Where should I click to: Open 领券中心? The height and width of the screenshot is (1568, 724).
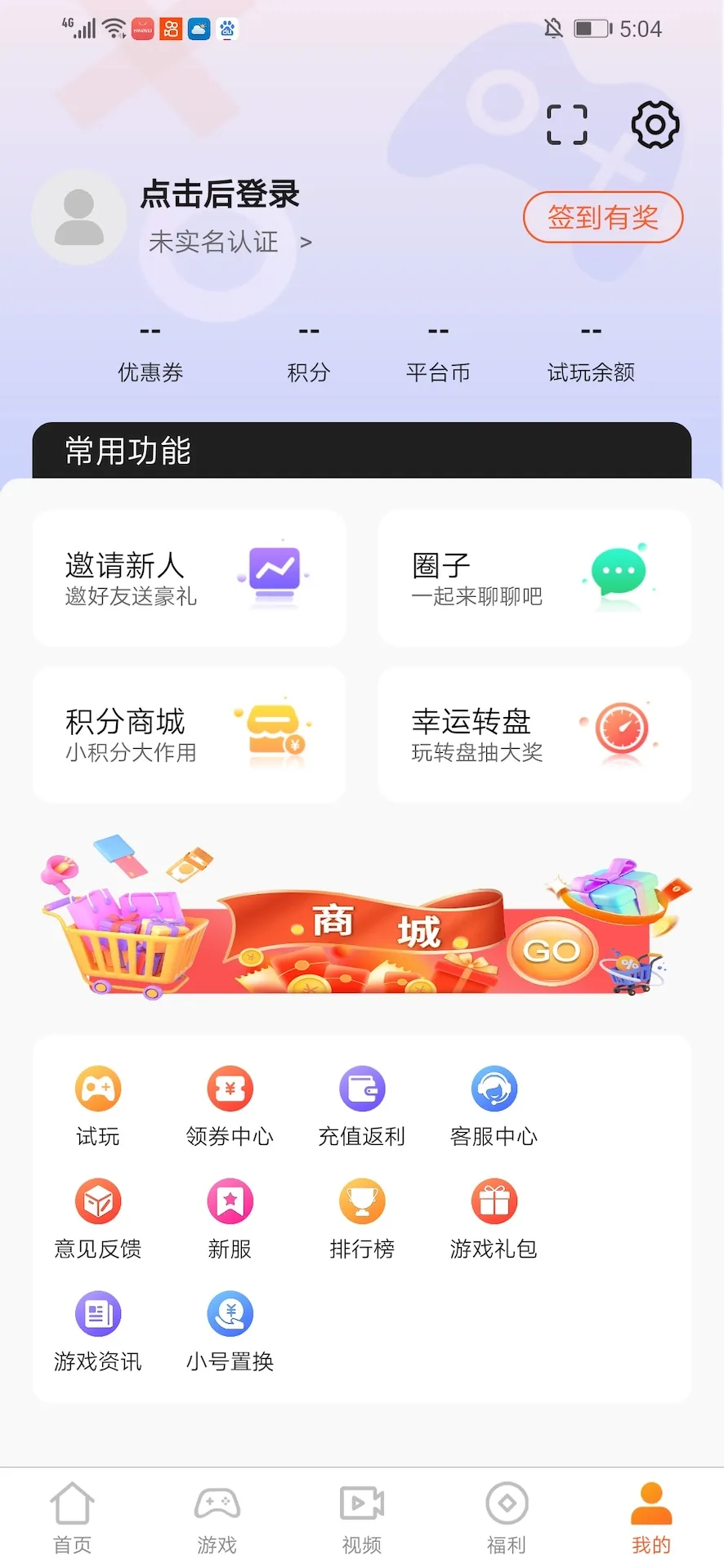point(230,1104)
